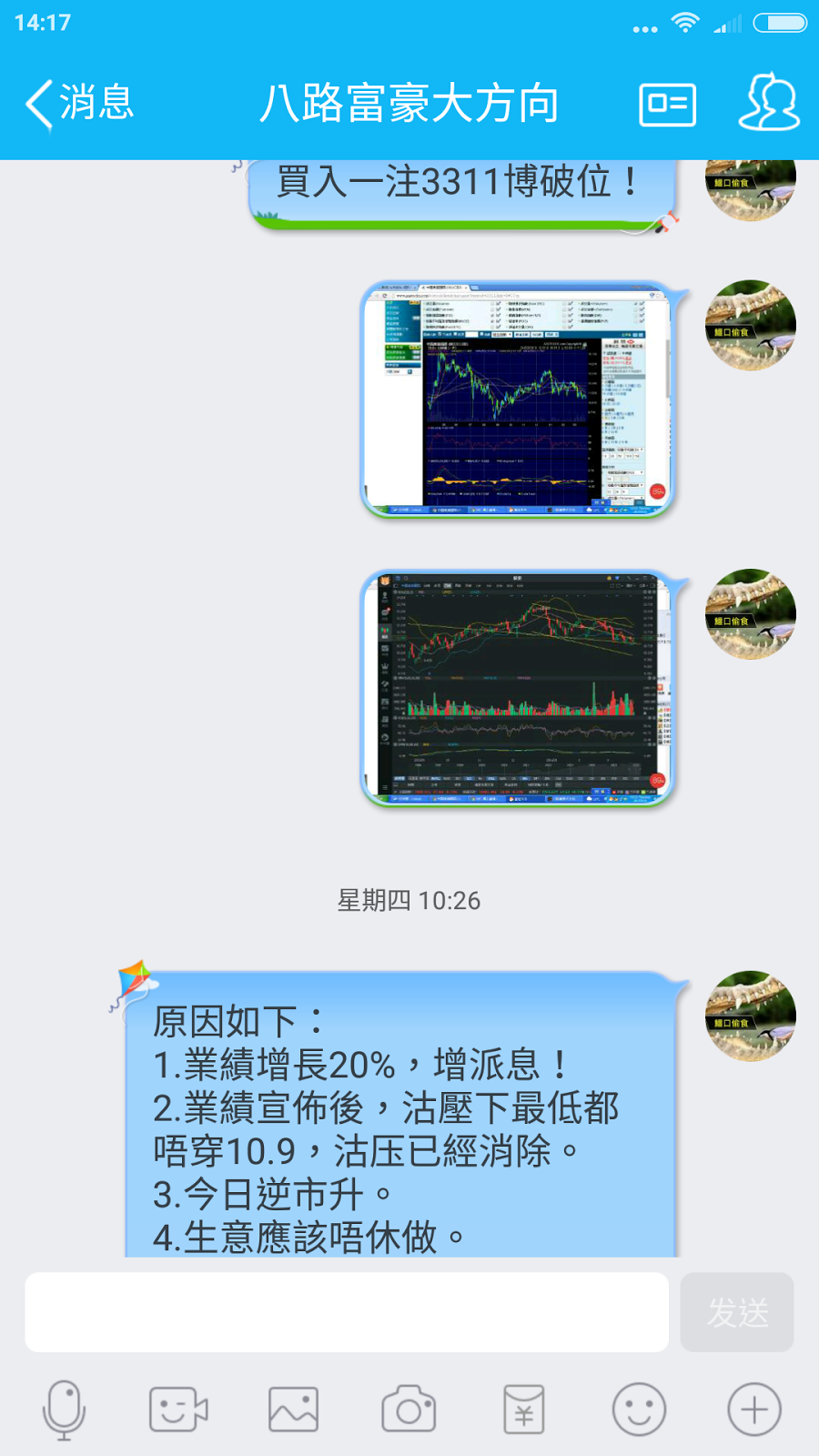Open the blue stock chart image
Image resolution: width=819 pixels, height=1456 pixels.
tap(518, 399)
